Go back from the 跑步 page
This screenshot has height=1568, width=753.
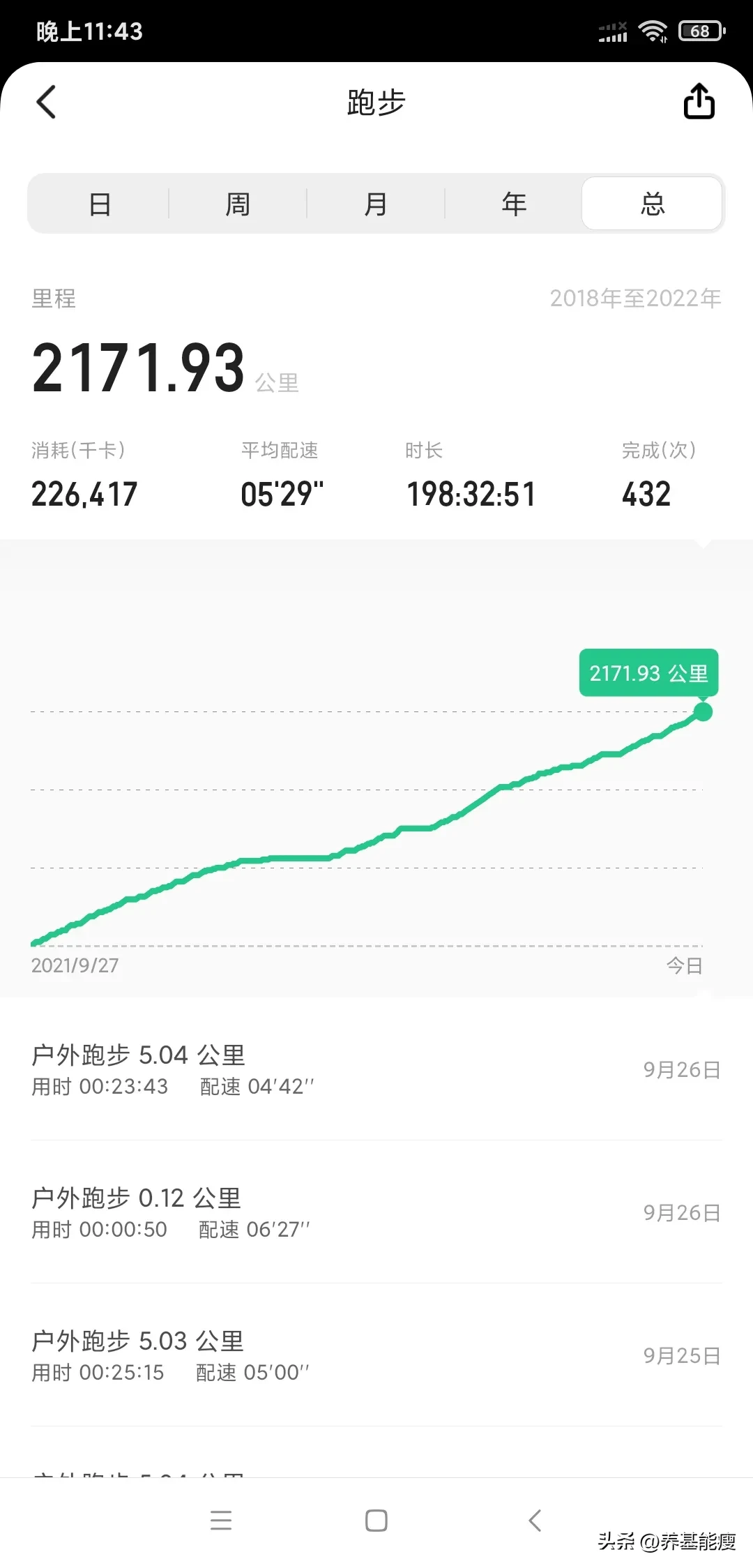pyautogui.click(x=46, y=103)
